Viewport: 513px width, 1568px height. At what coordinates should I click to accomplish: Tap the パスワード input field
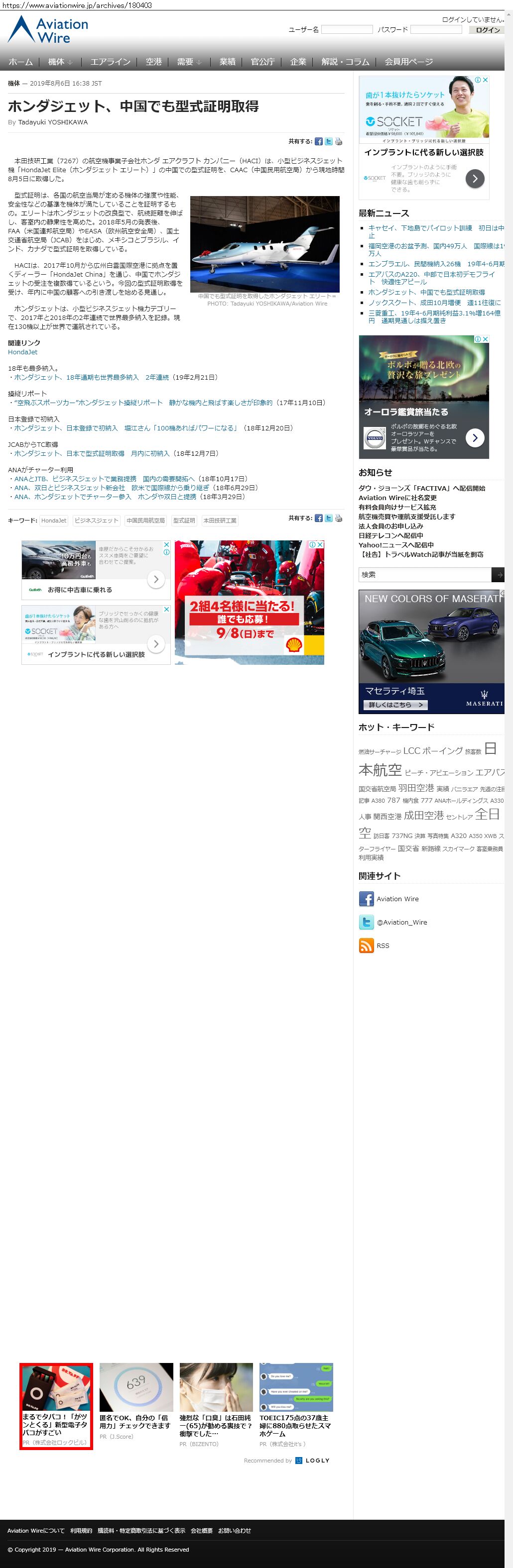pos(436,29)
